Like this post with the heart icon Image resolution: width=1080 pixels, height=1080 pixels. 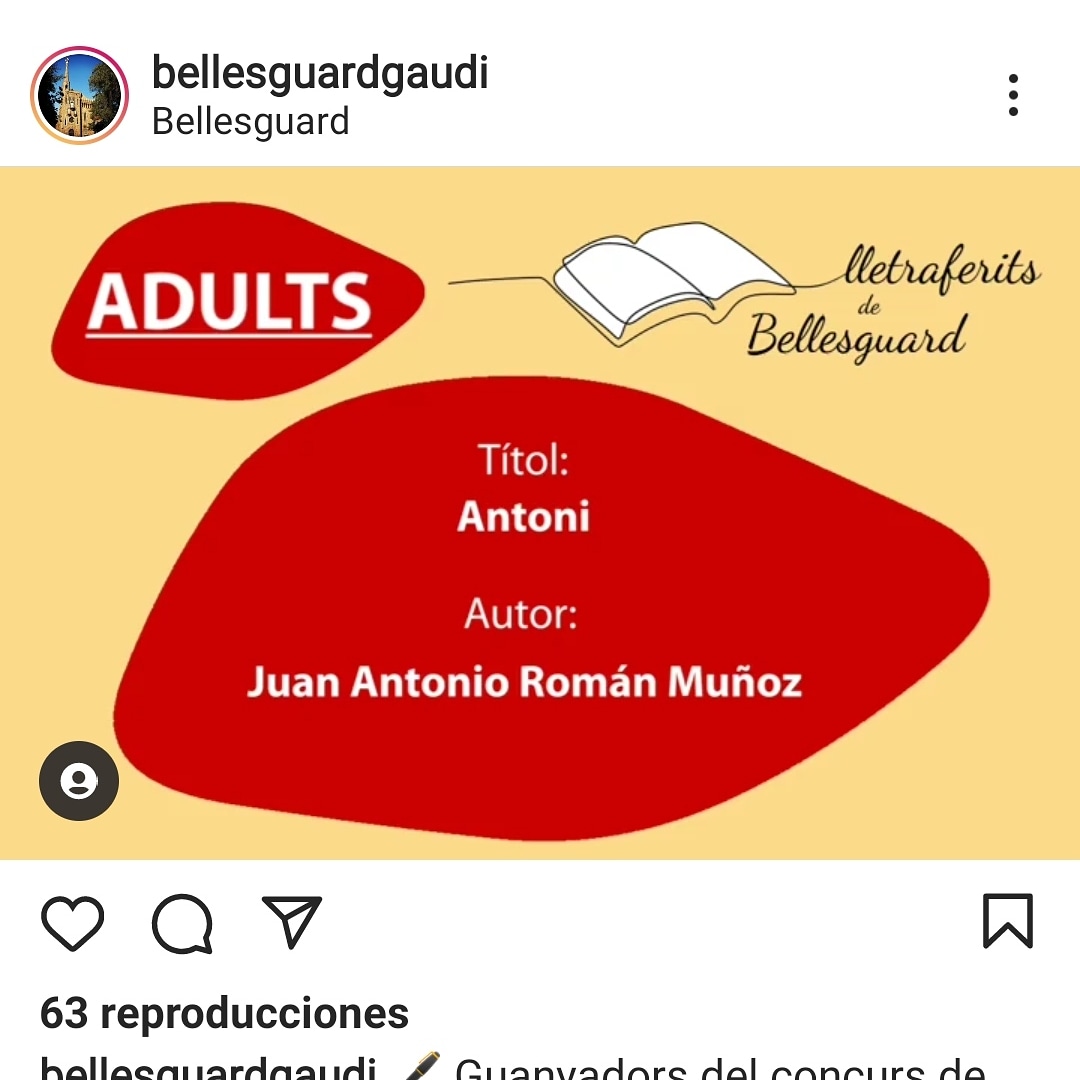(73, 921)
